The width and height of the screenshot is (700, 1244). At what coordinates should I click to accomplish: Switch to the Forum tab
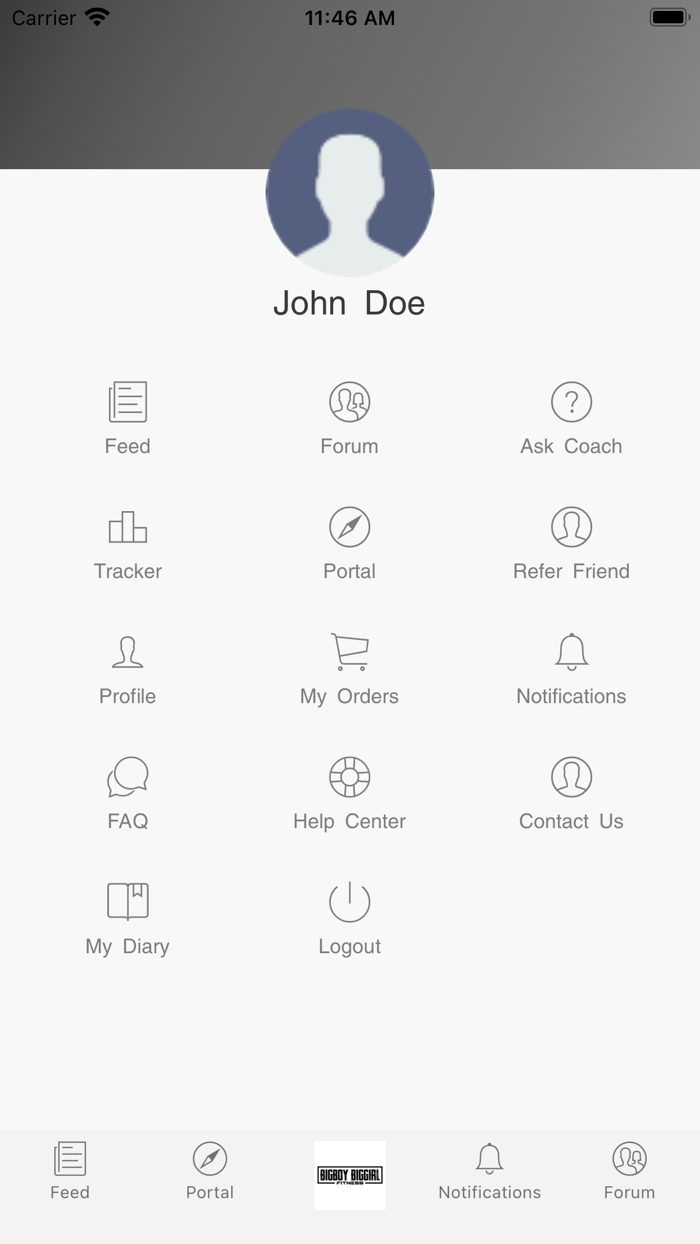629,1171
